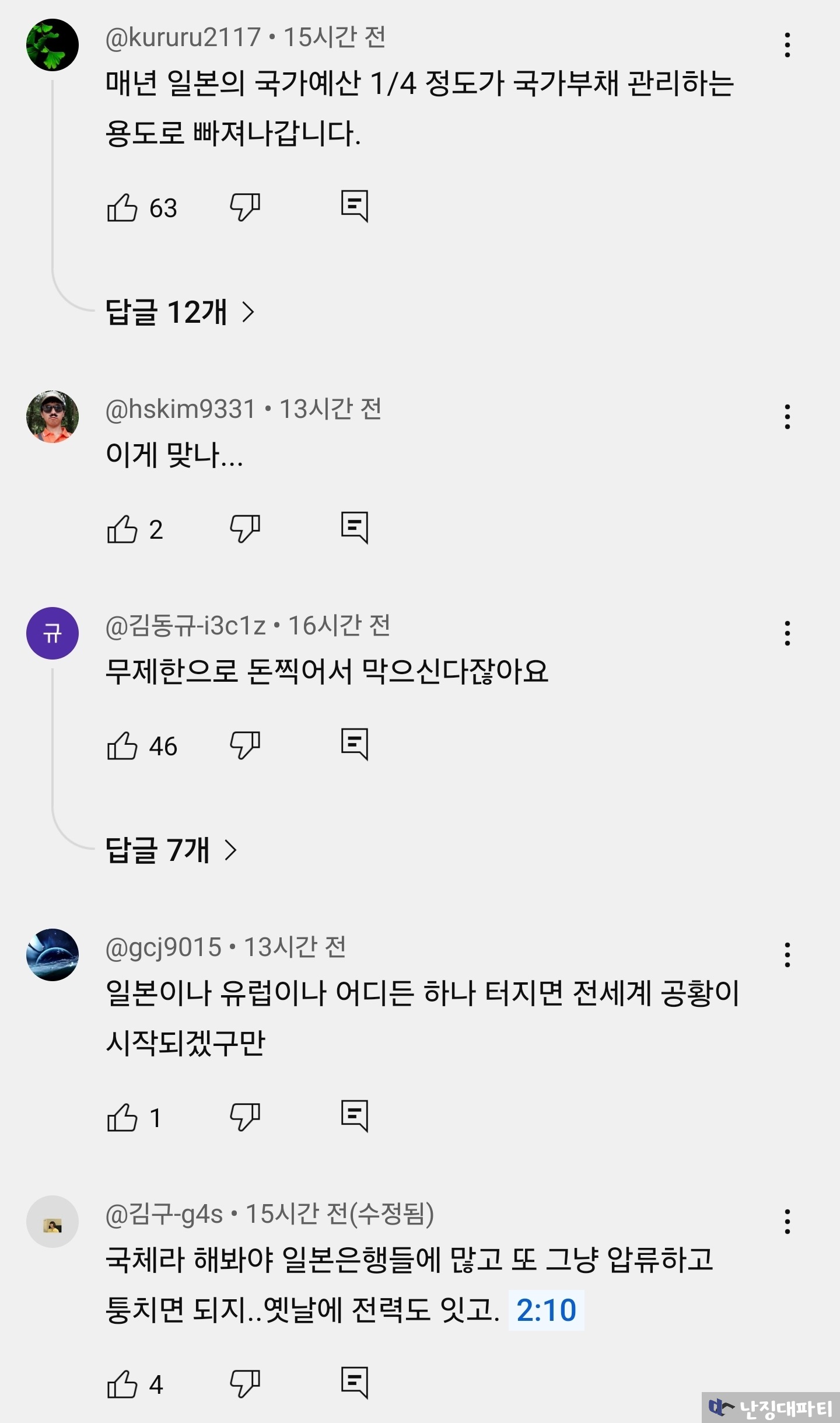The height and width of the screenshot is (1423, 840).
Task: Expand the 7 replies (답글 7개)
Action: click(x=171, y=850)
